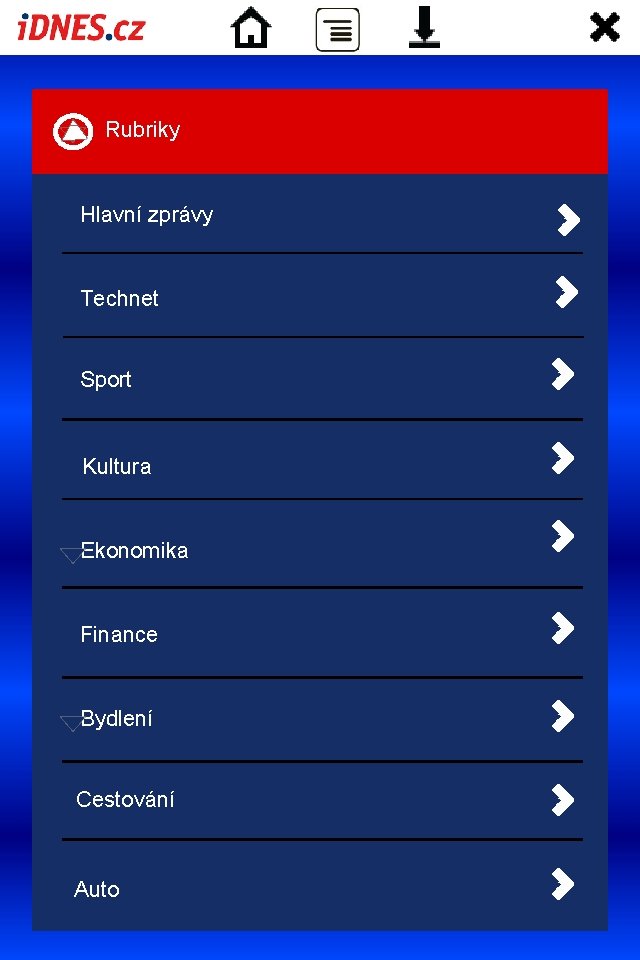Tap the sections list icon
Image resolution: width=640 pixels, height=960 pixels.
pos(337,29)
